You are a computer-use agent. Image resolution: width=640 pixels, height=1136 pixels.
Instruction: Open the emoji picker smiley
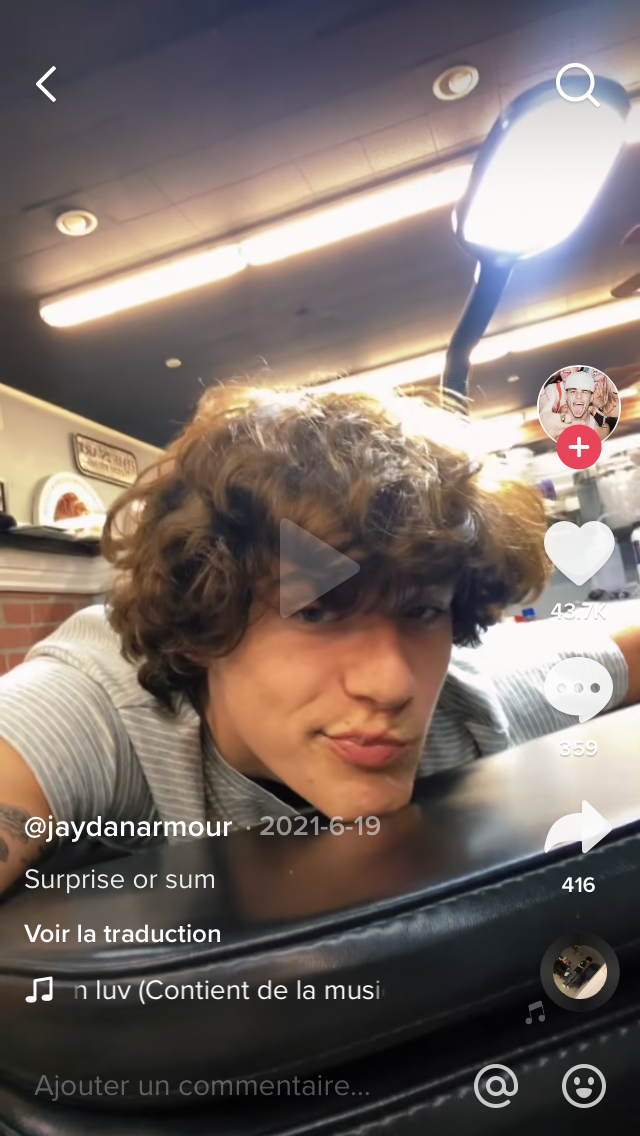583,1086
